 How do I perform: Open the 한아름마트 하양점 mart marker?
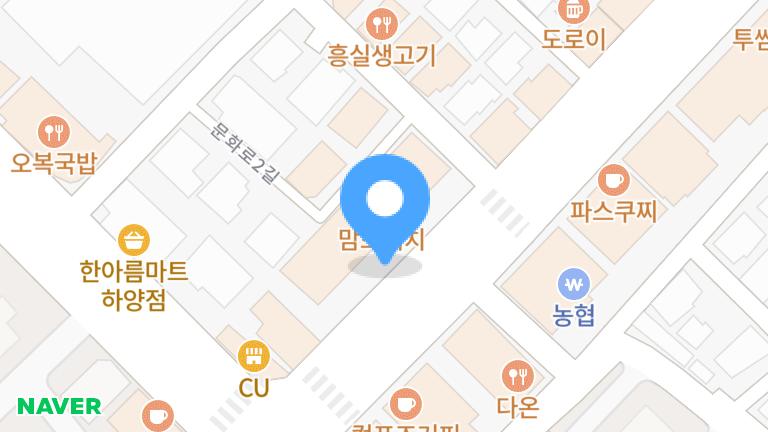(x=134, y=240)
